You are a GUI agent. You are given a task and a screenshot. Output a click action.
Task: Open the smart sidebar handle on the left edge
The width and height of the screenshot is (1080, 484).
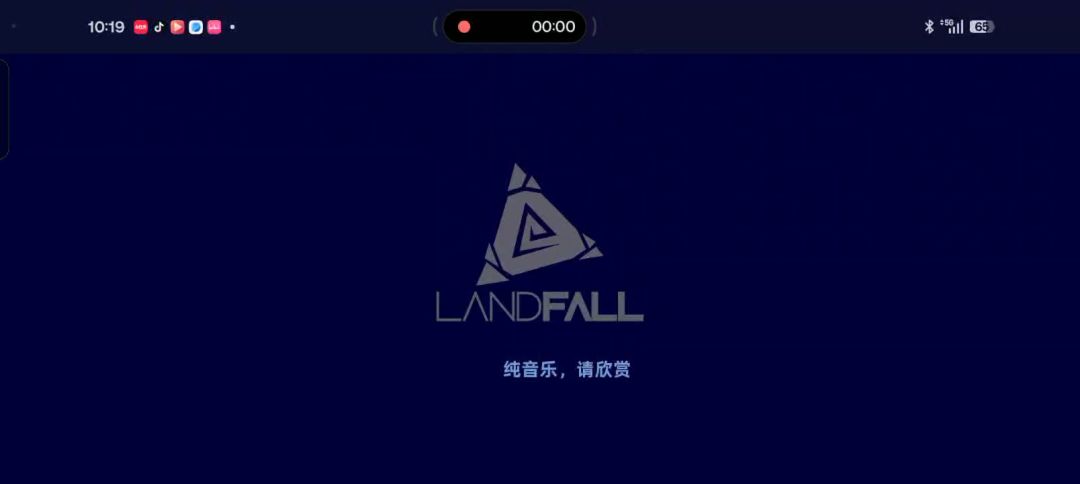click(x=4, y=110)
